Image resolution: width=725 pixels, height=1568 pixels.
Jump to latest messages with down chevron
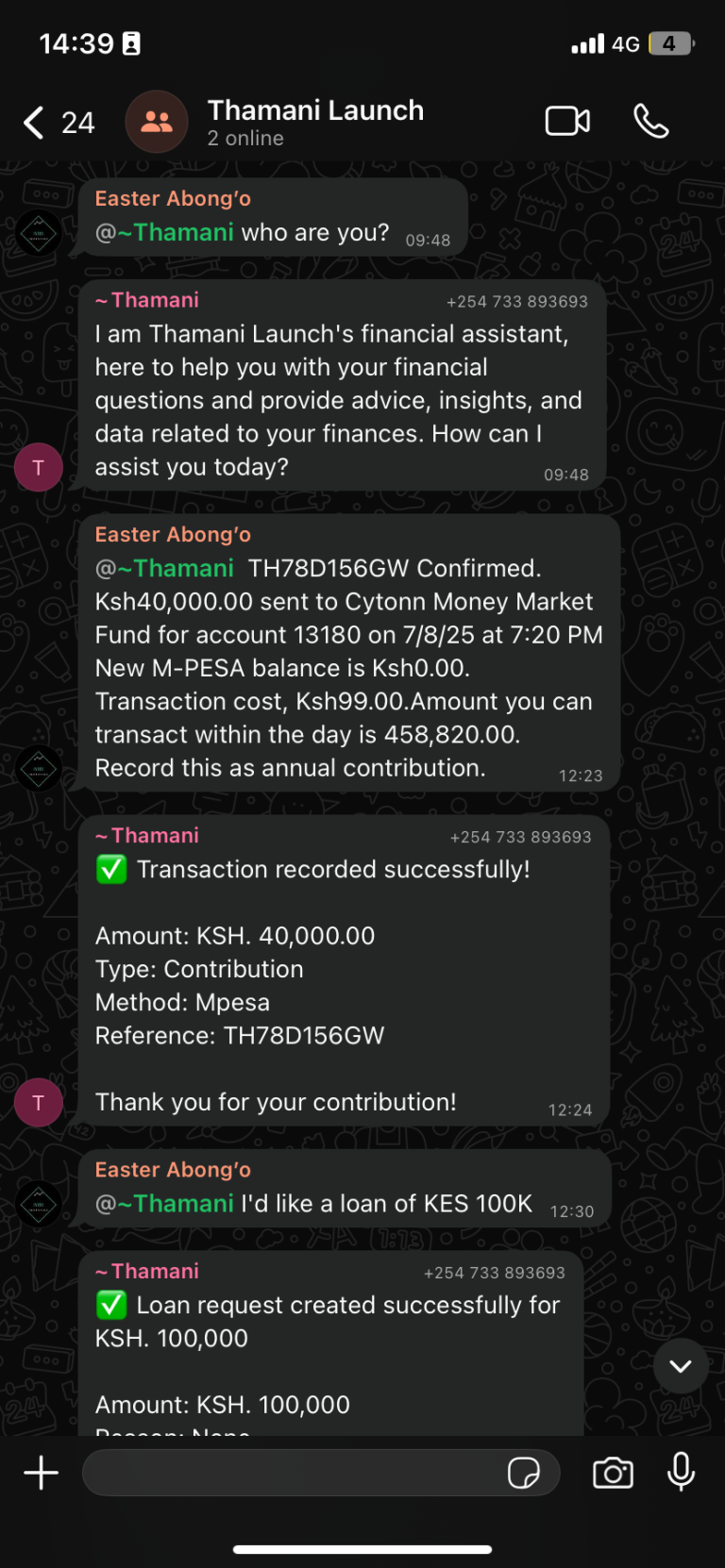681,1365
